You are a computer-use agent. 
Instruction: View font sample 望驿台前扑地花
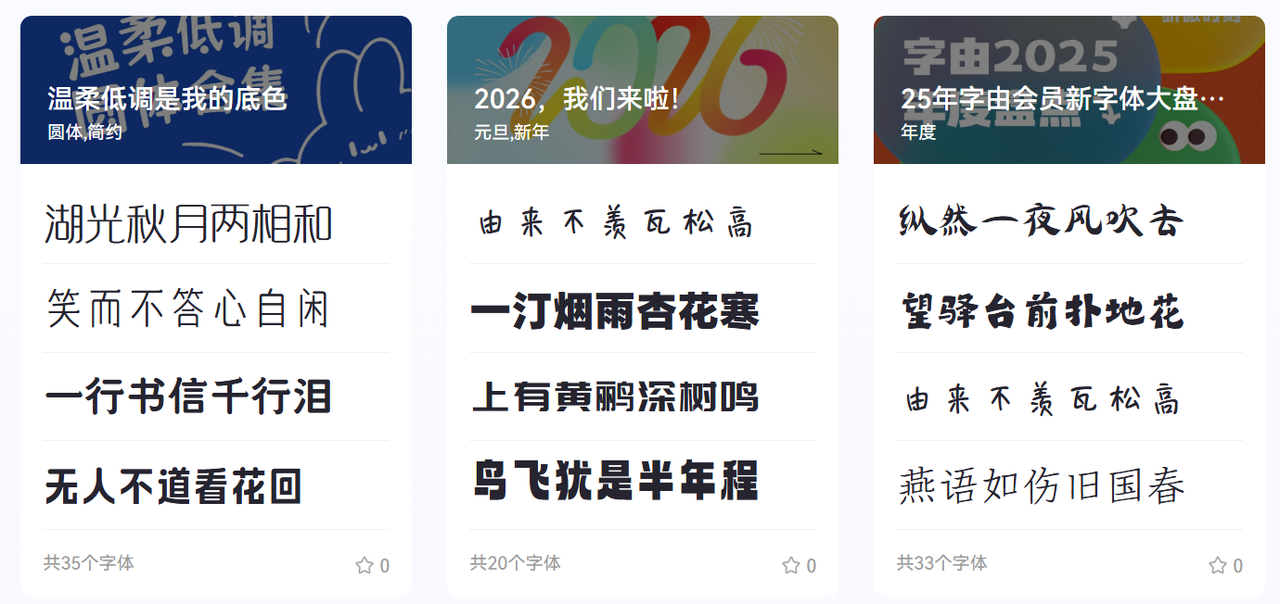(x=1041, y=311)
